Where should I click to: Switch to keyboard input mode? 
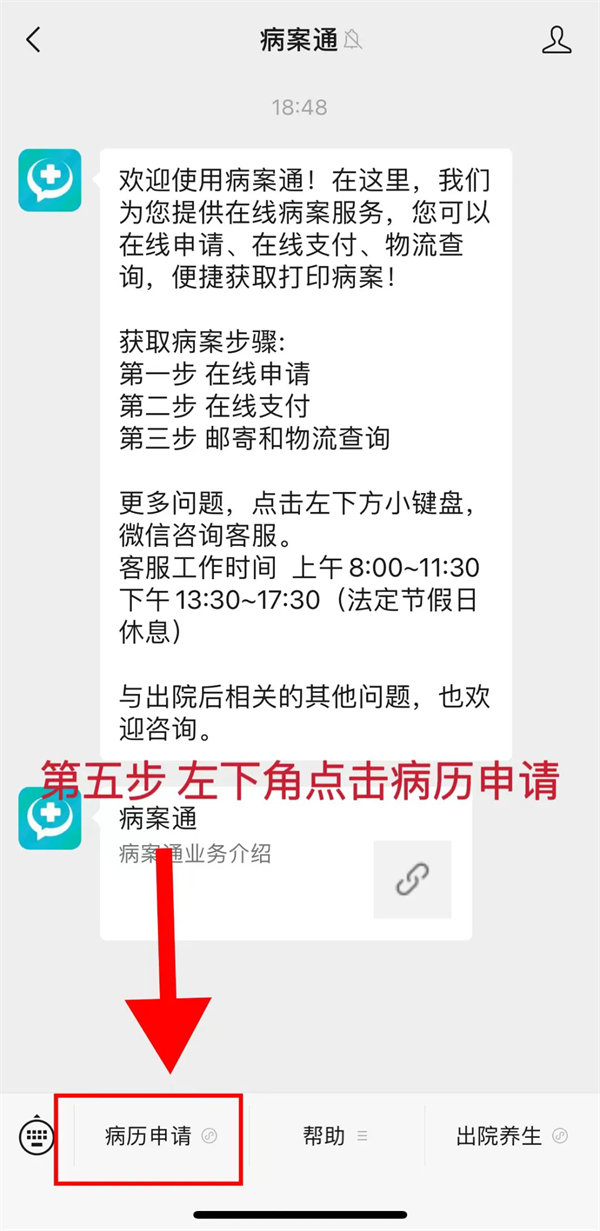tap(36, 1136)
